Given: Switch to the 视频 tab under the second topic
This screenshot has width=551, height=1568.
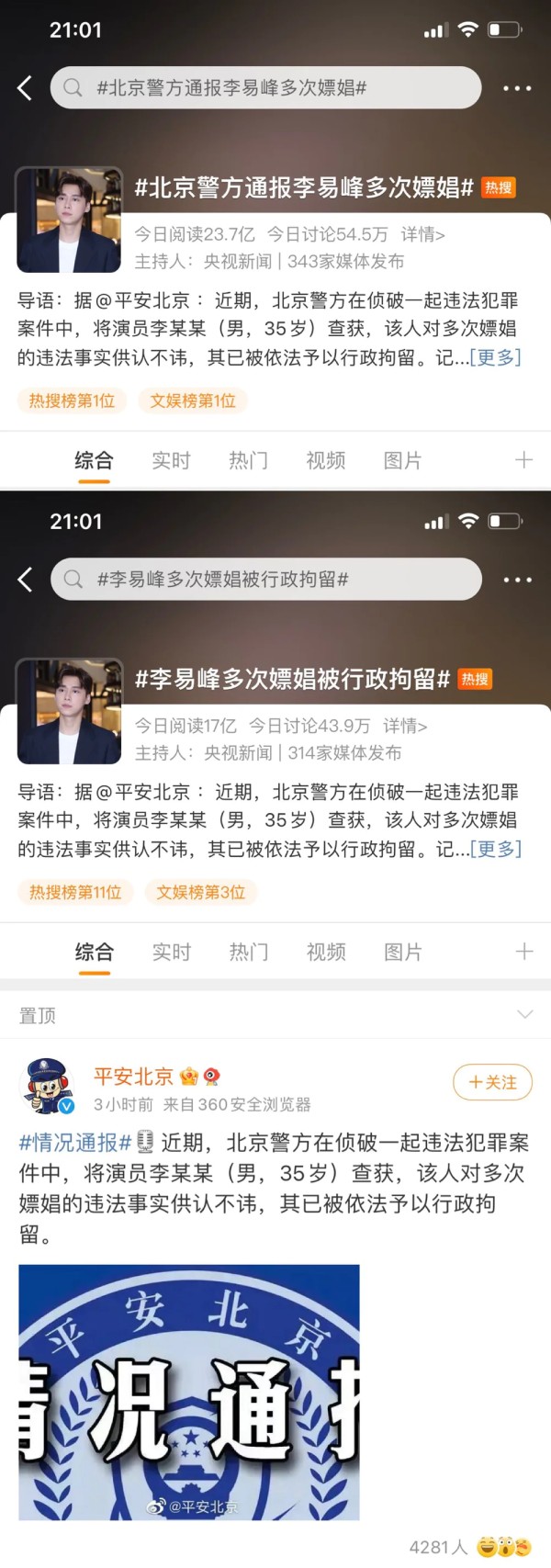Looking at the screenshot, I should [326, 952].
